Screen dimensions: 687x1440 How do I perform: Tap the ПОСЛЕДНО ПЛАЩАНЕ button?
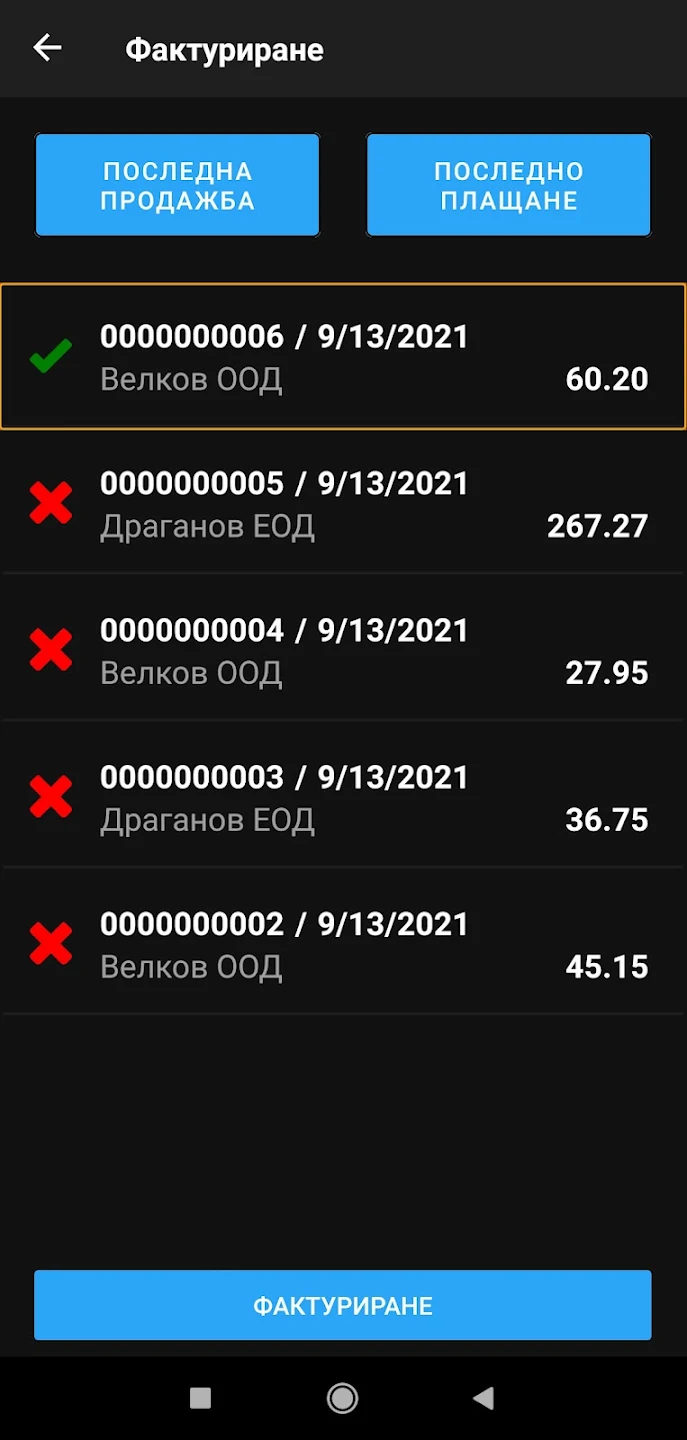[x=508, y=186]
